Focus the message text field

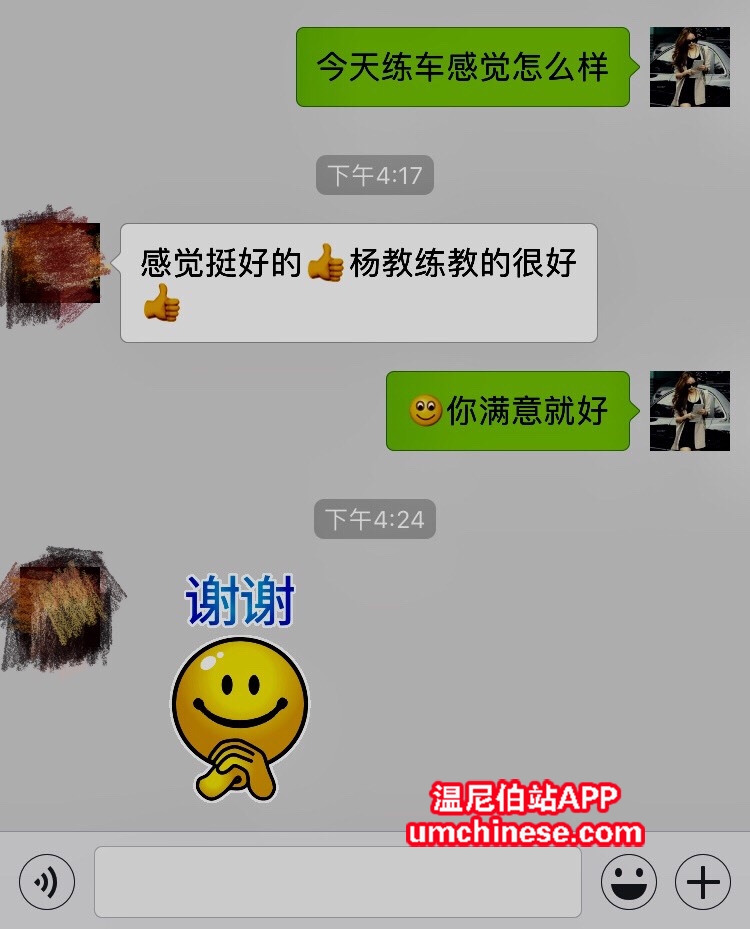338,882
